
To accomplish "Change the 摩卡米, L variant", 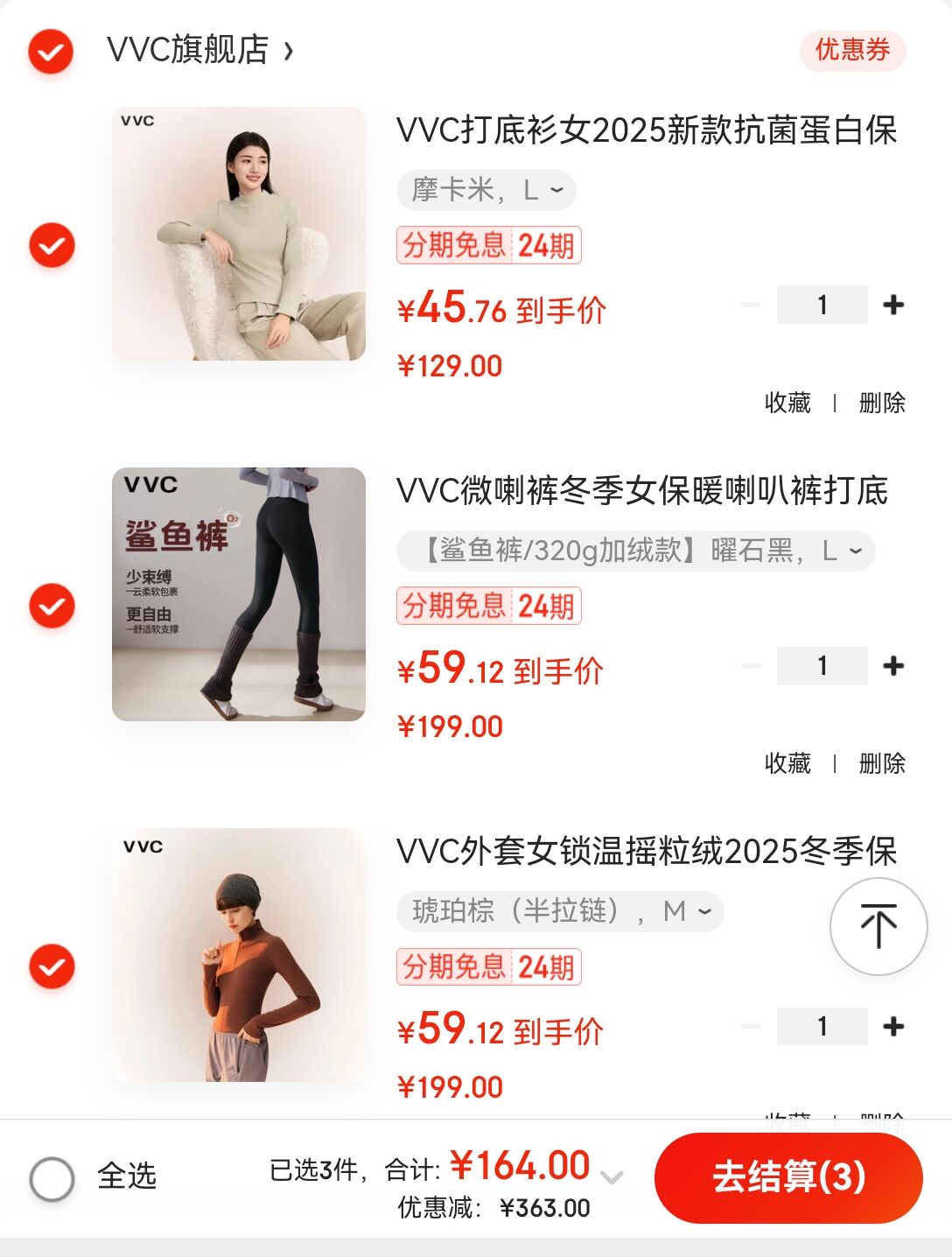I will (486, 190).
